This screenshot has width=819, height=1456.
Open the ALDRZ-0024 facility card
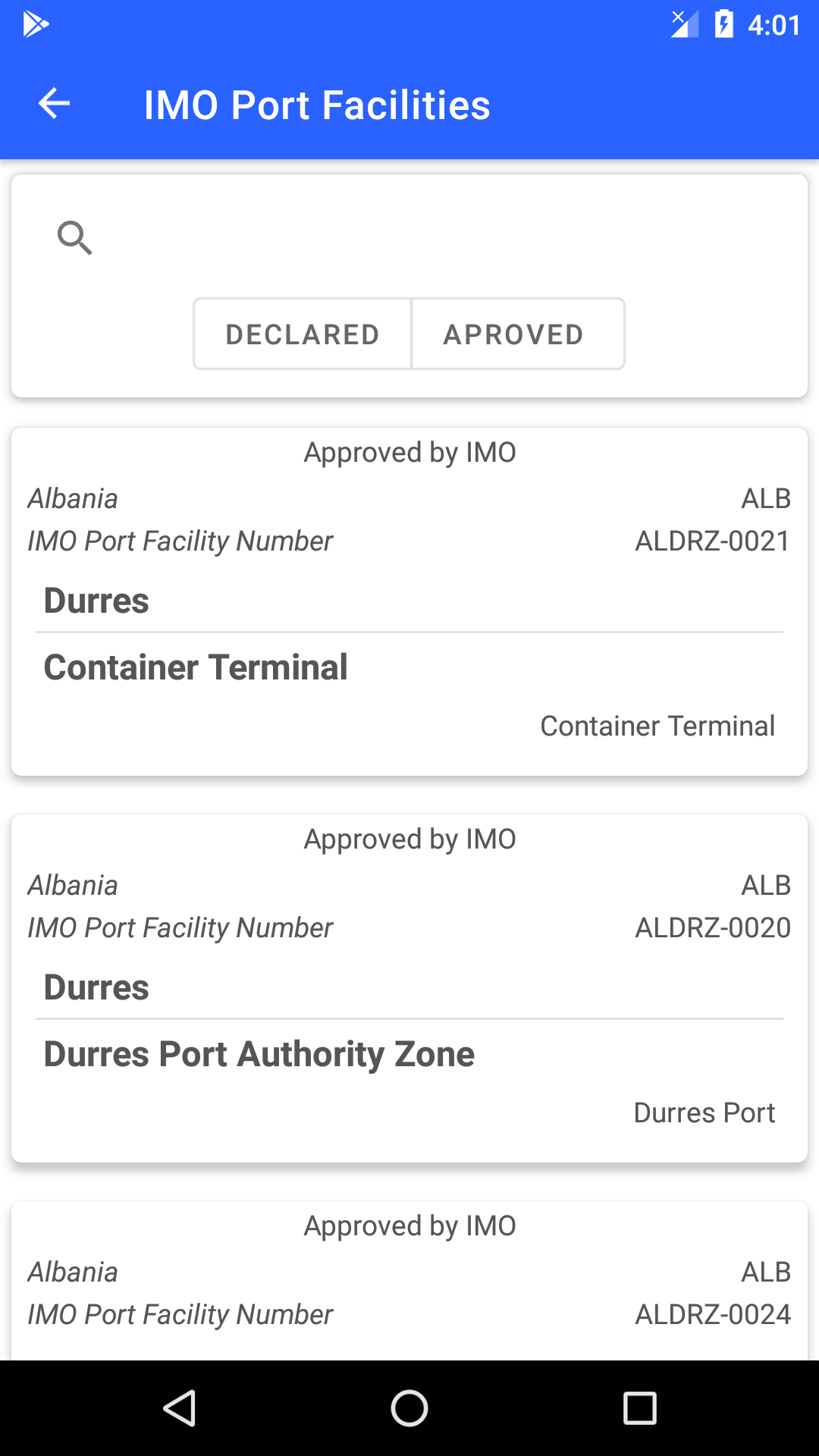click(x=409, y=1280)
